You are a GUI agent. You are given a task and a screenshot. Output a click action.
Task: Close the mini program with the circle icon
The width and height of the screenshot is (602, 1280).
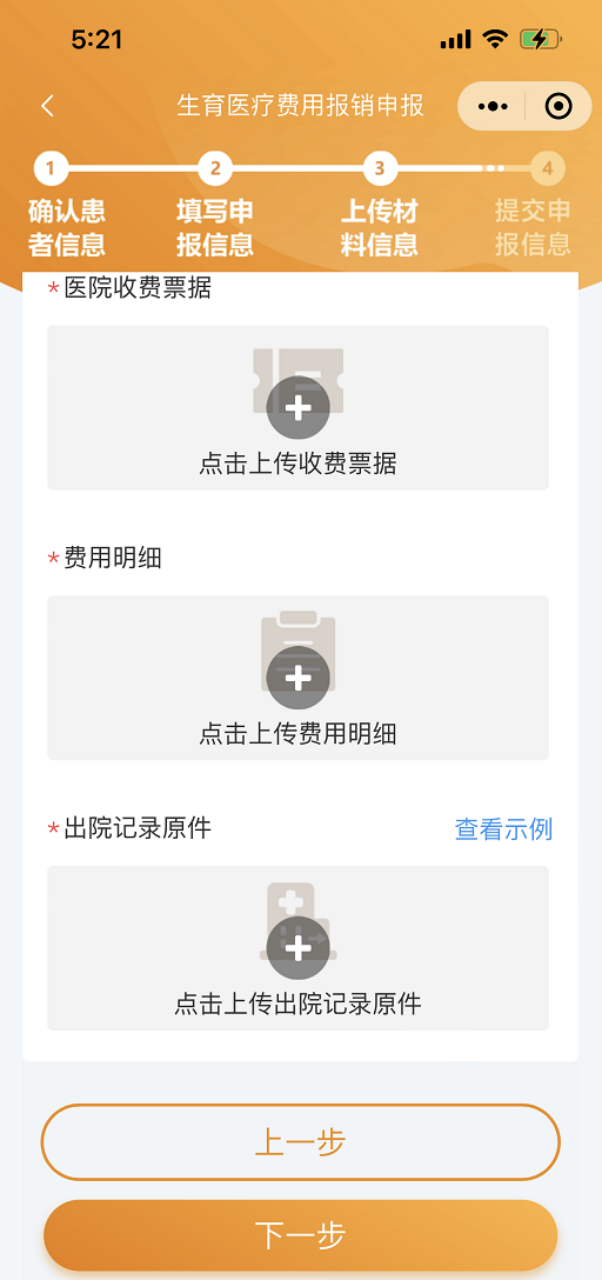pyautogui.click(x=558, y=106)
